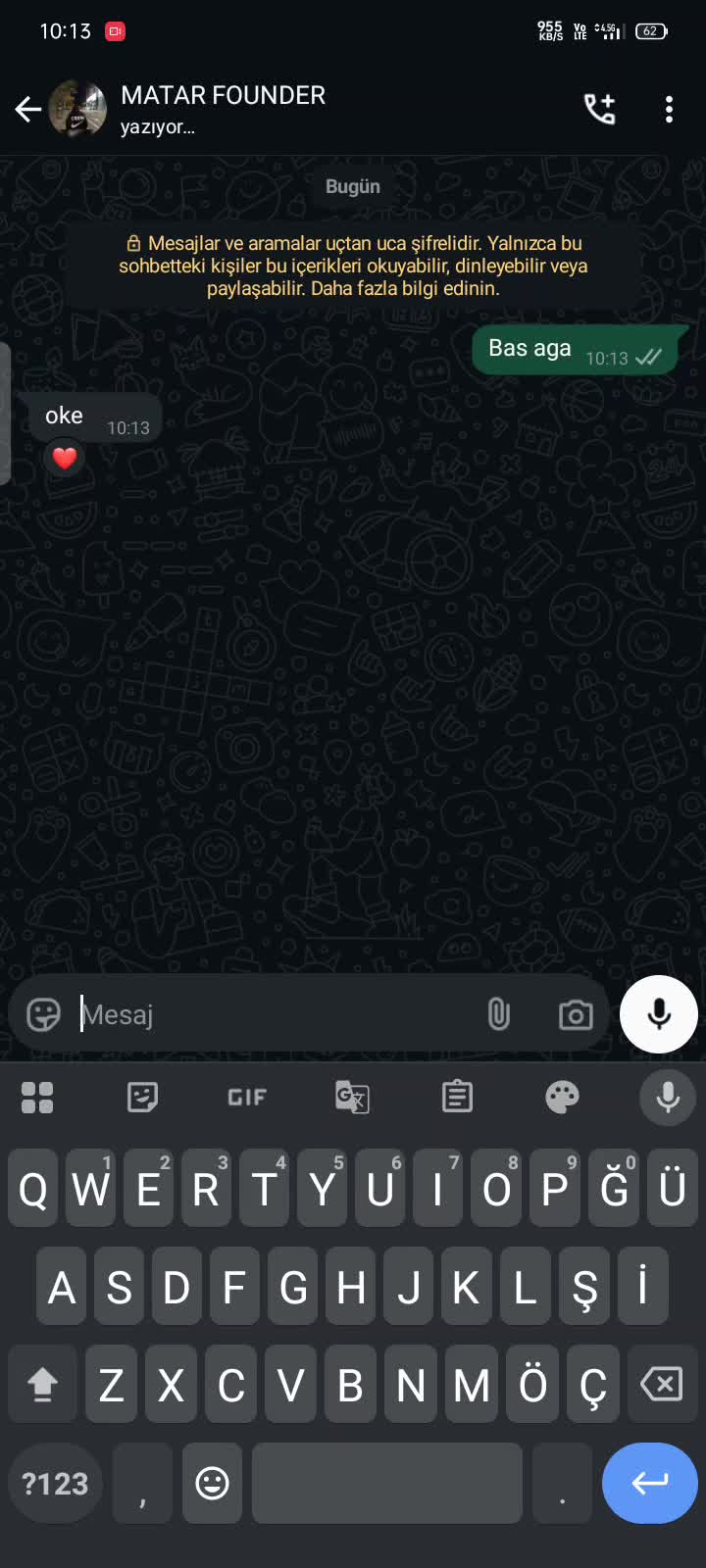Viewport: 706px width, 1568px height.
Task: Attach a file with the paperclip
Action: point(498,1014)
